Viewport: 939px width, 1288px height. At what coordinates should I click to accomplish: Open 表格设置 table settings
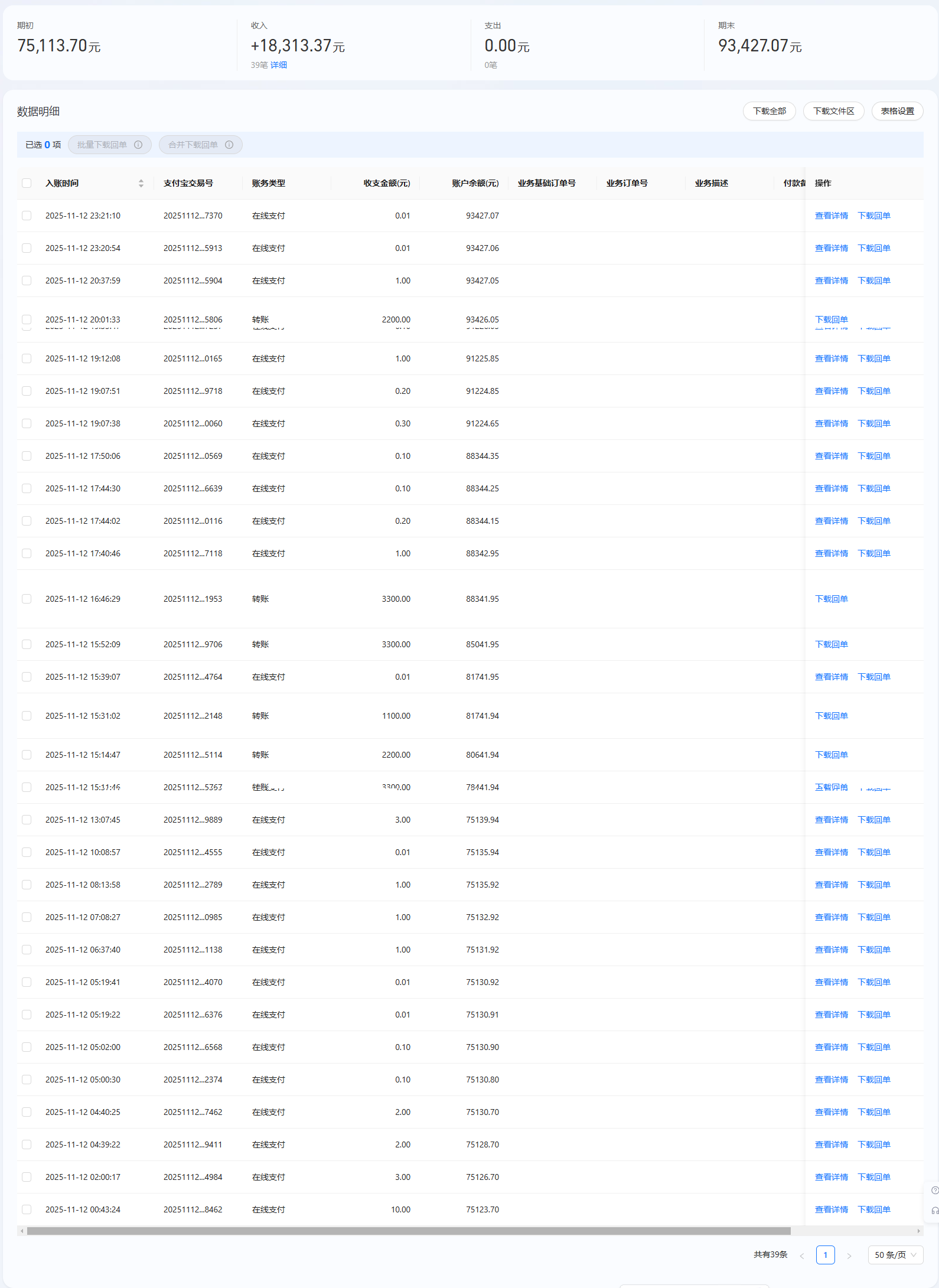click(896, 111)
